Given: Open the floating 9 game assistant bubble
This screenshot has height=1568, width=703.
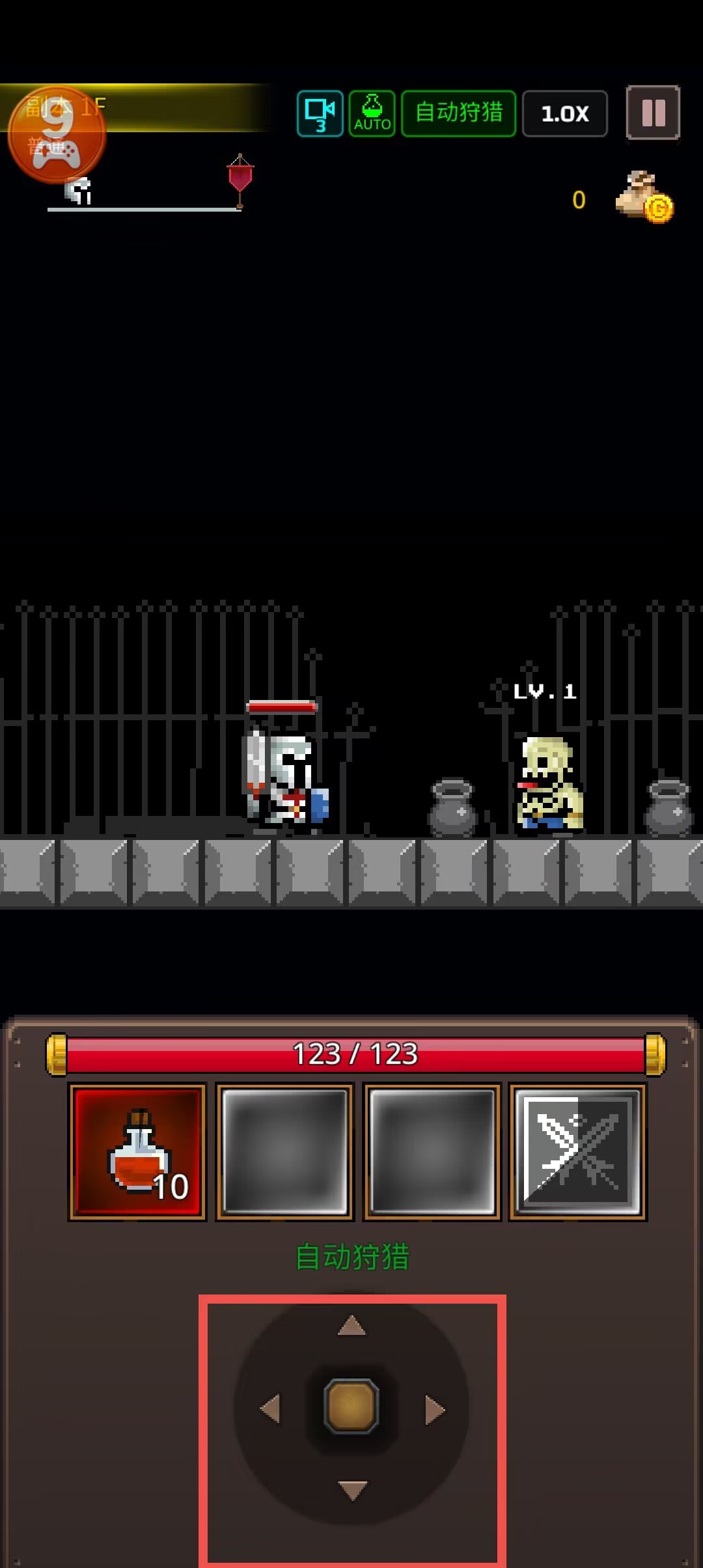Looking at the screenshot, I should (x=57, y=135).
